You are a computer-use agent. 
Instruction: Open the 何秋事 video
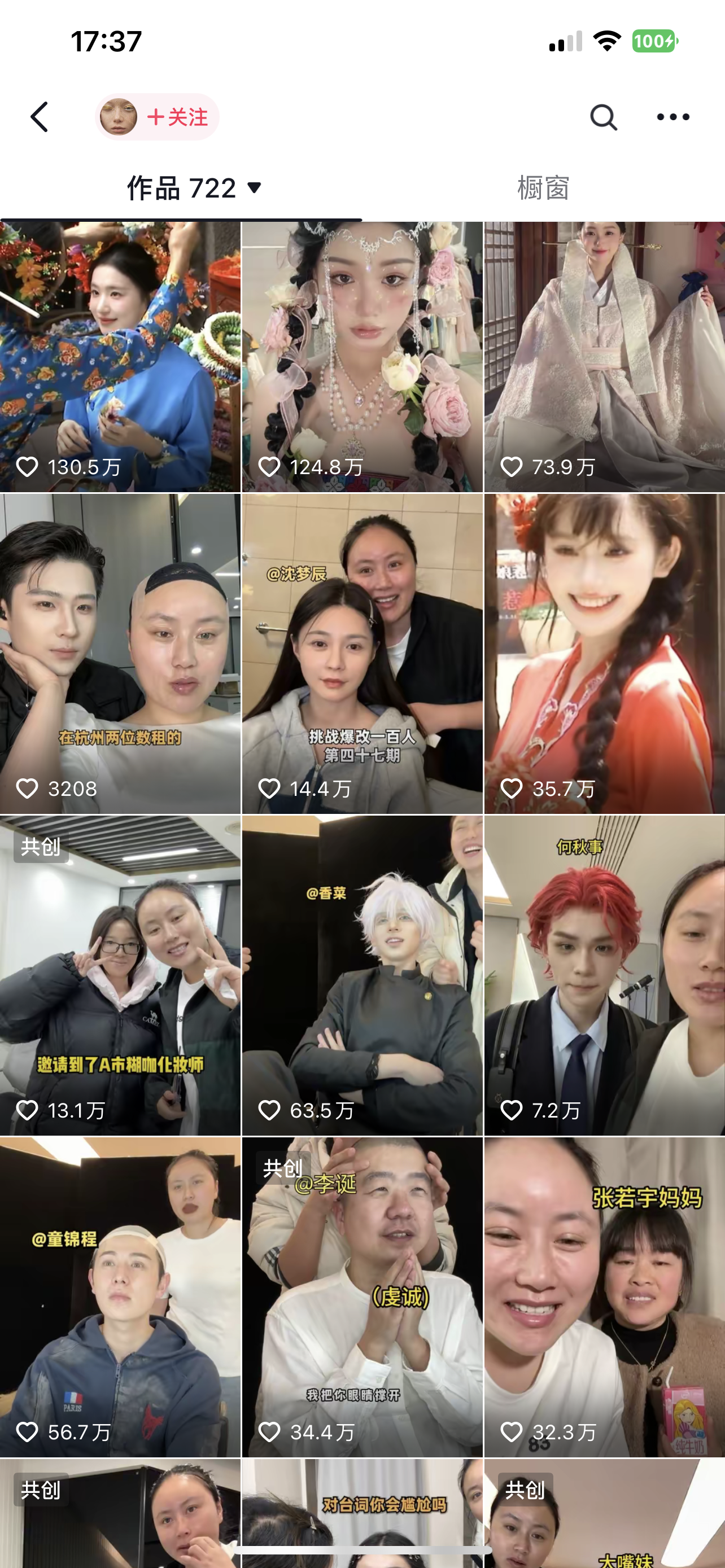click(604, 975)
